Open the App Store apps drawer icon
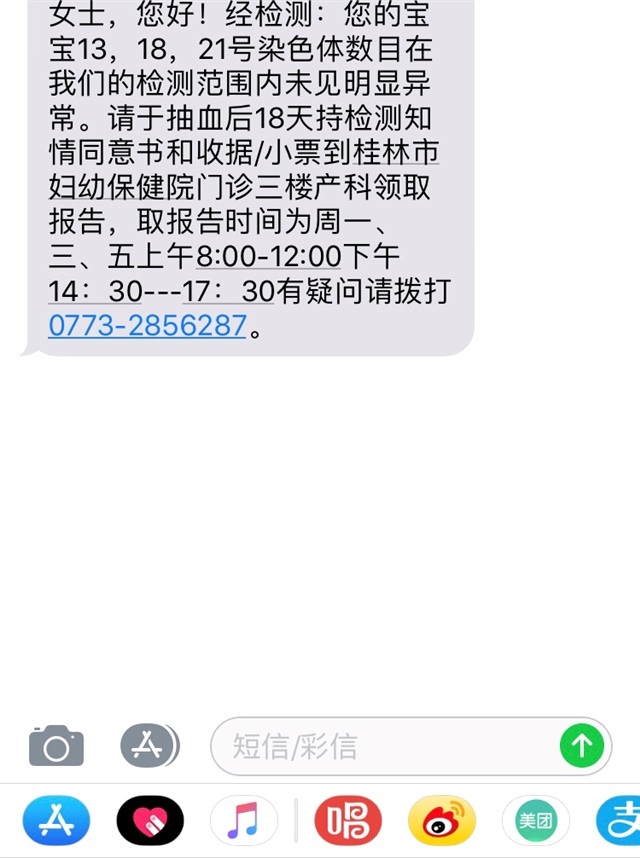The width and height of the screenshot is (640, 858). tap(149, 745)
